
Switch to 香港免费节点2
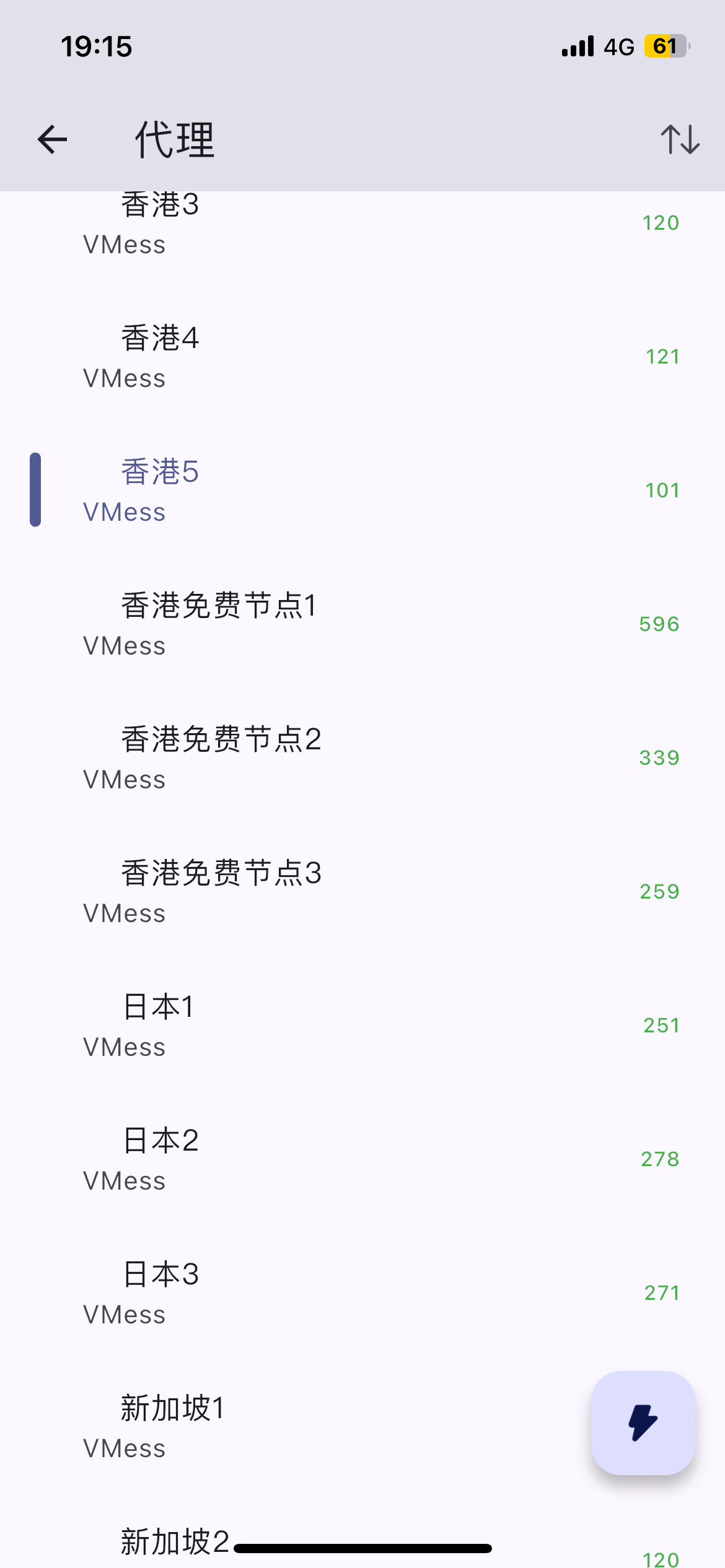[x=362, y=758]
